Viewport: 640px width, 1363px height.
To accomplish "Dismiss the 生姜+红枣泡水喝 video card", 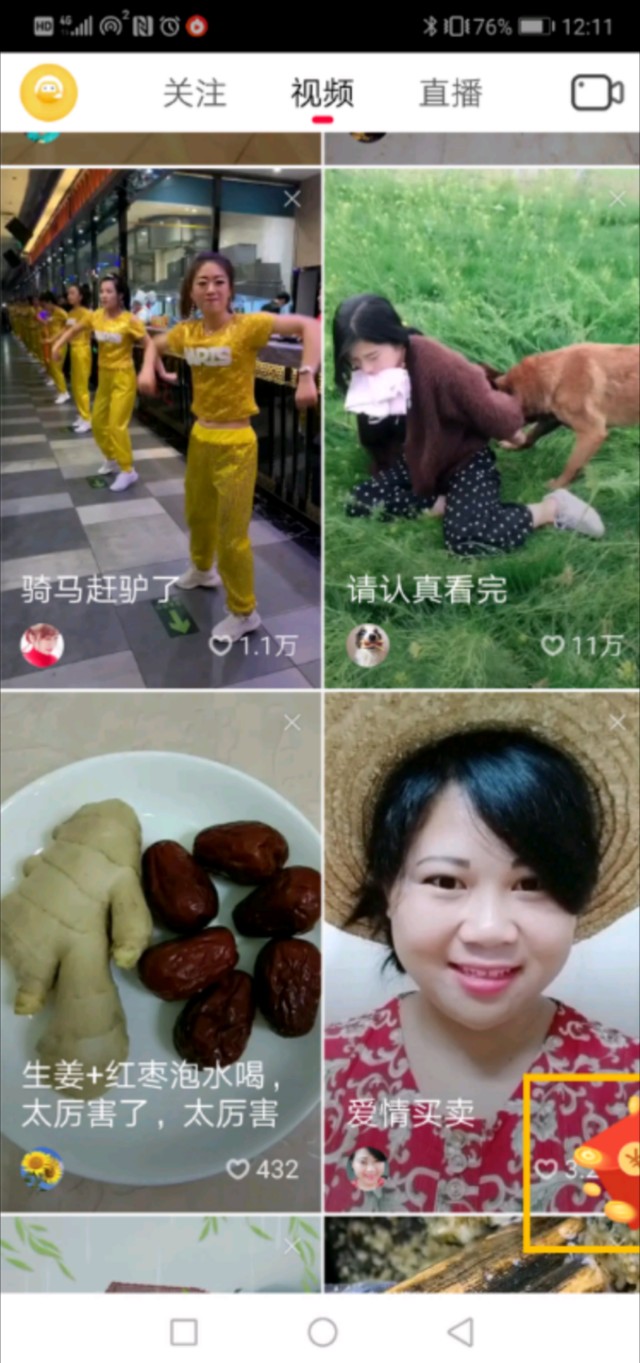I will click(292, 722).
